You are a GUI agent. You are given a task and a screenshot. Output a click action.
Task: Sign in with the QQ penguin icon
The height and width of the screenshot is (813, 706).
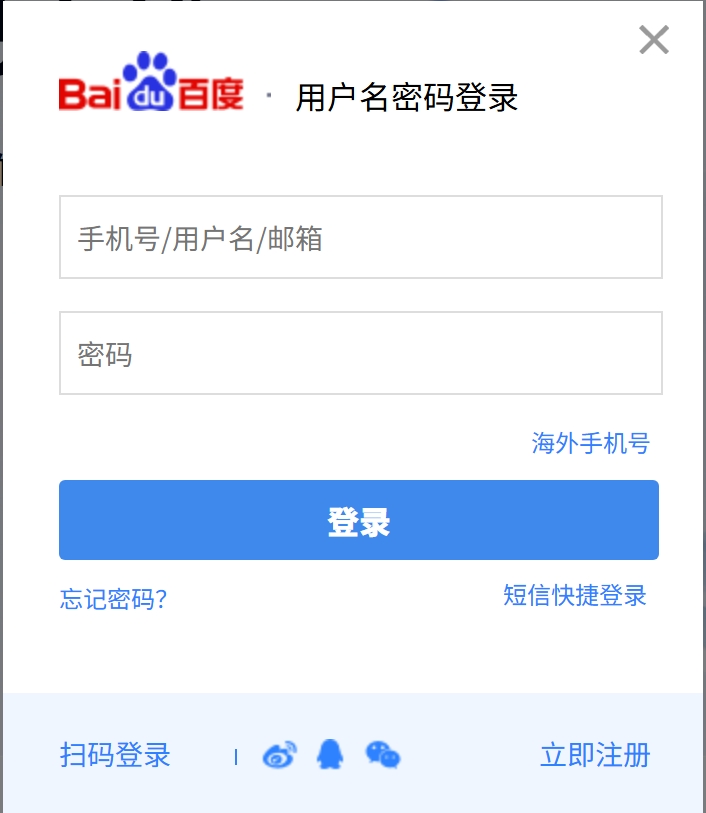329,755
